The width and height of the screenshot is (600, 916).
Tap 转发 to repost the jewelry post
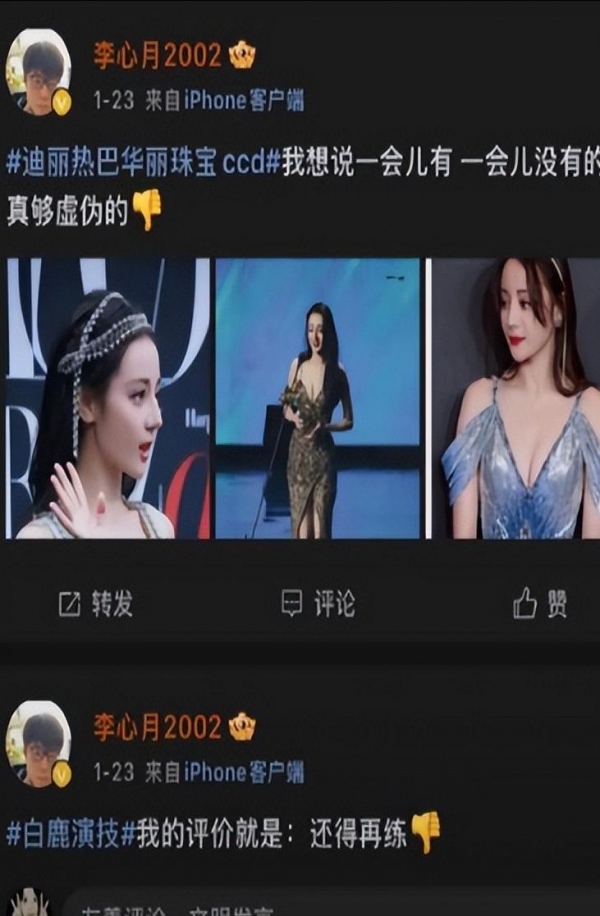pyautogui.click(x=96, y=603)
